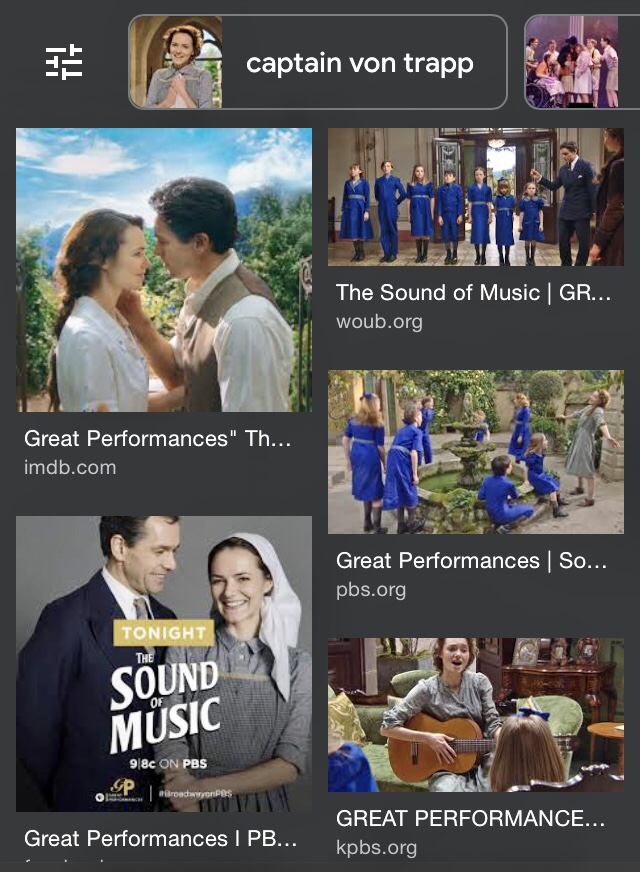View the pbs.org Great Performances fountain image

(x=476, y=452)
